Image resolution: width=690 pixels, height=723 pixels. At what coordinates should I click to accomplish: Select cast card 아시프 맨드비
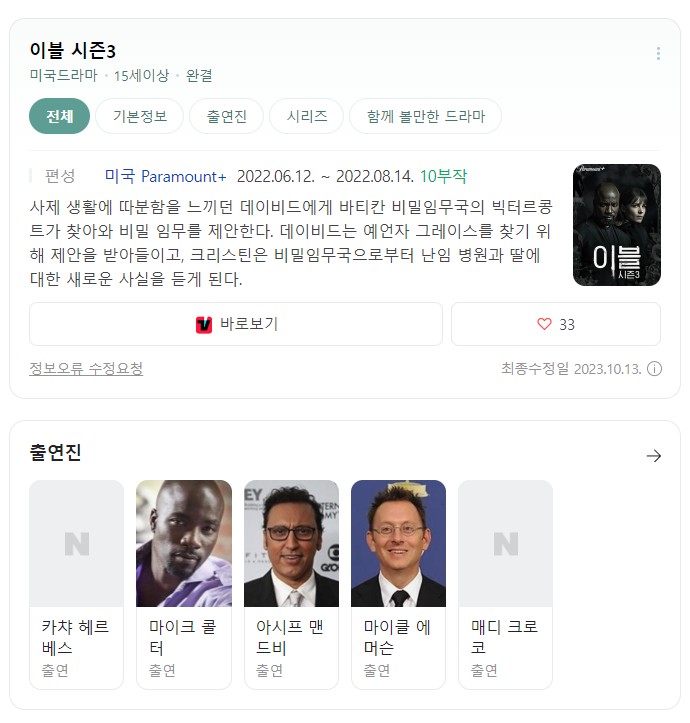point(291,584)
